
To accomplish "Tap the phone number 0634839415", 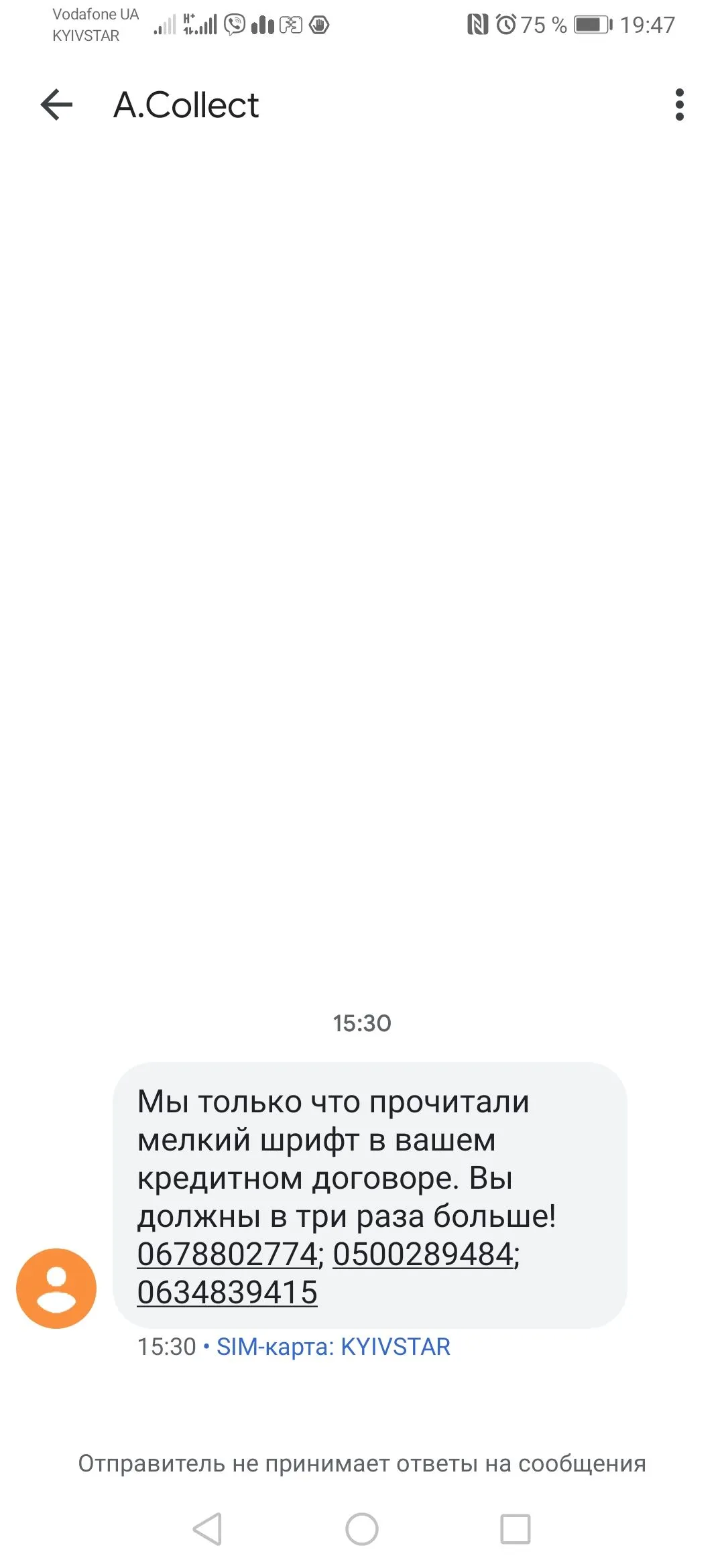I will click(227, 1293).
